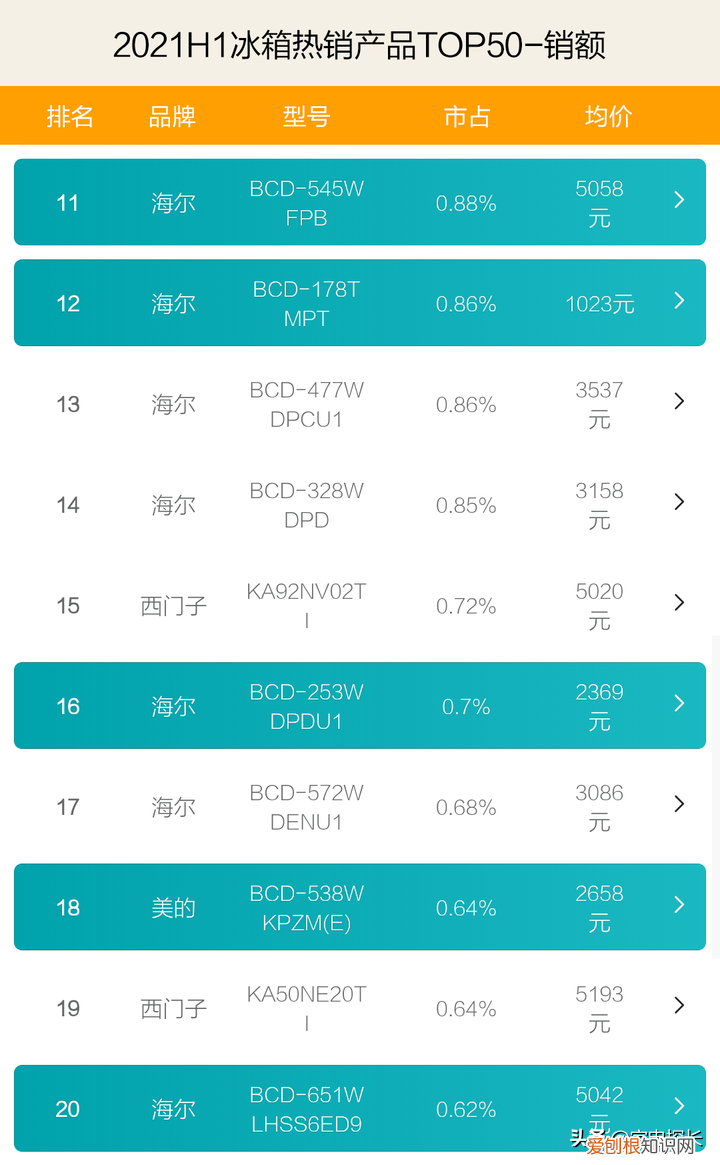Select the 市占 column header
720x1165 pixels.
(x=466, y=116)
